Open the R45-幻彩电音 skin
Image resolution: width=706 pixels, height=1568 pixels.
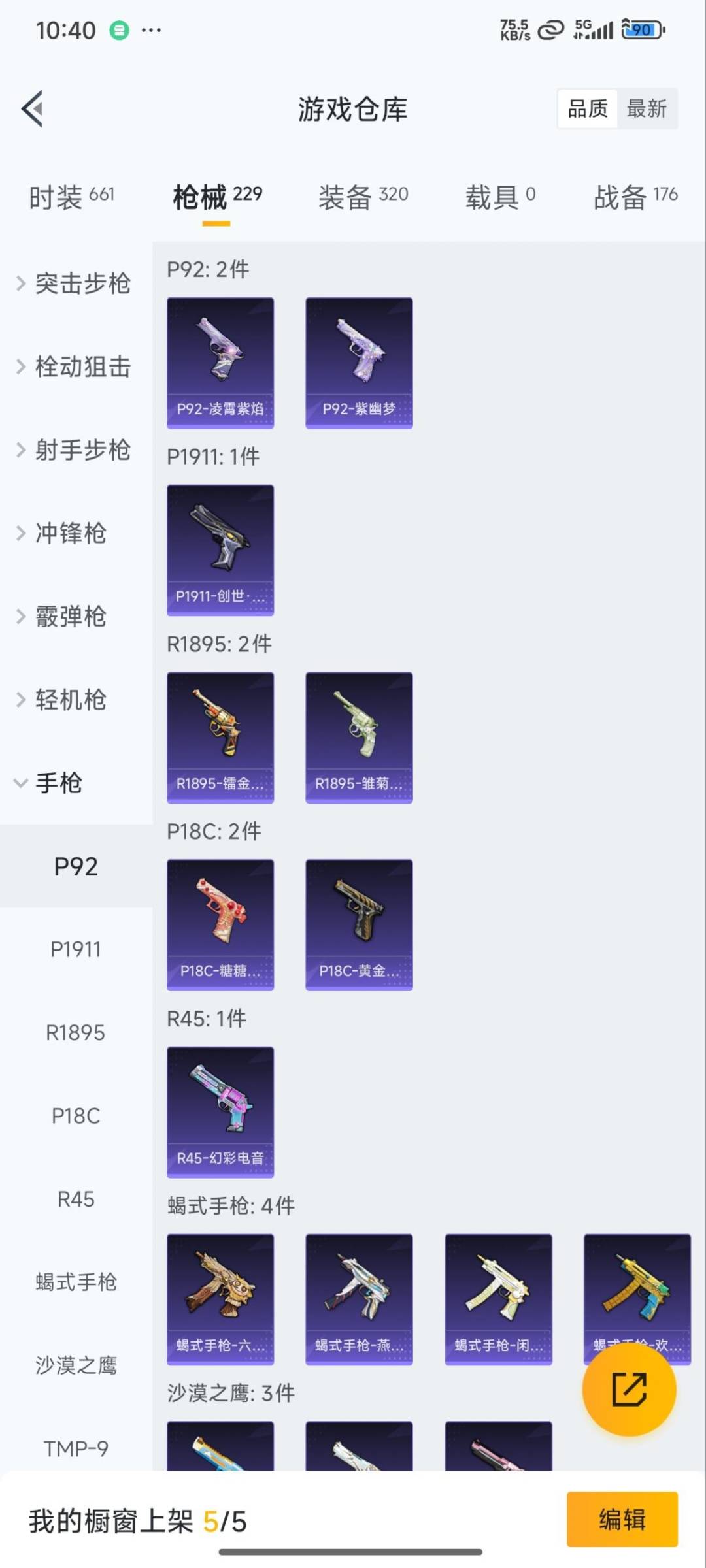click(220, 1112)
